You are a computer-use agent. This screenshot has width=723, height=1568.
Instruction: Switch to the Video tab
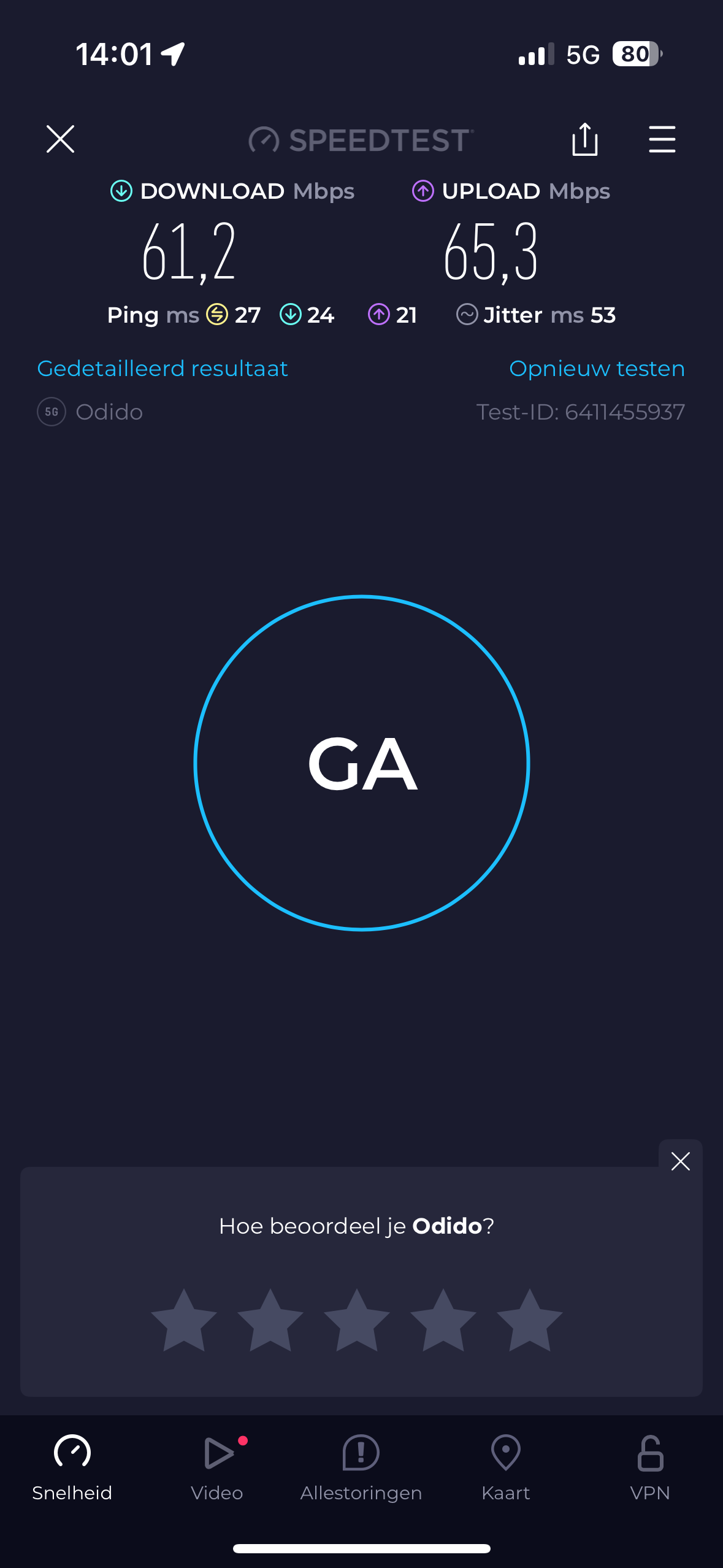(x=217, y=1467)
